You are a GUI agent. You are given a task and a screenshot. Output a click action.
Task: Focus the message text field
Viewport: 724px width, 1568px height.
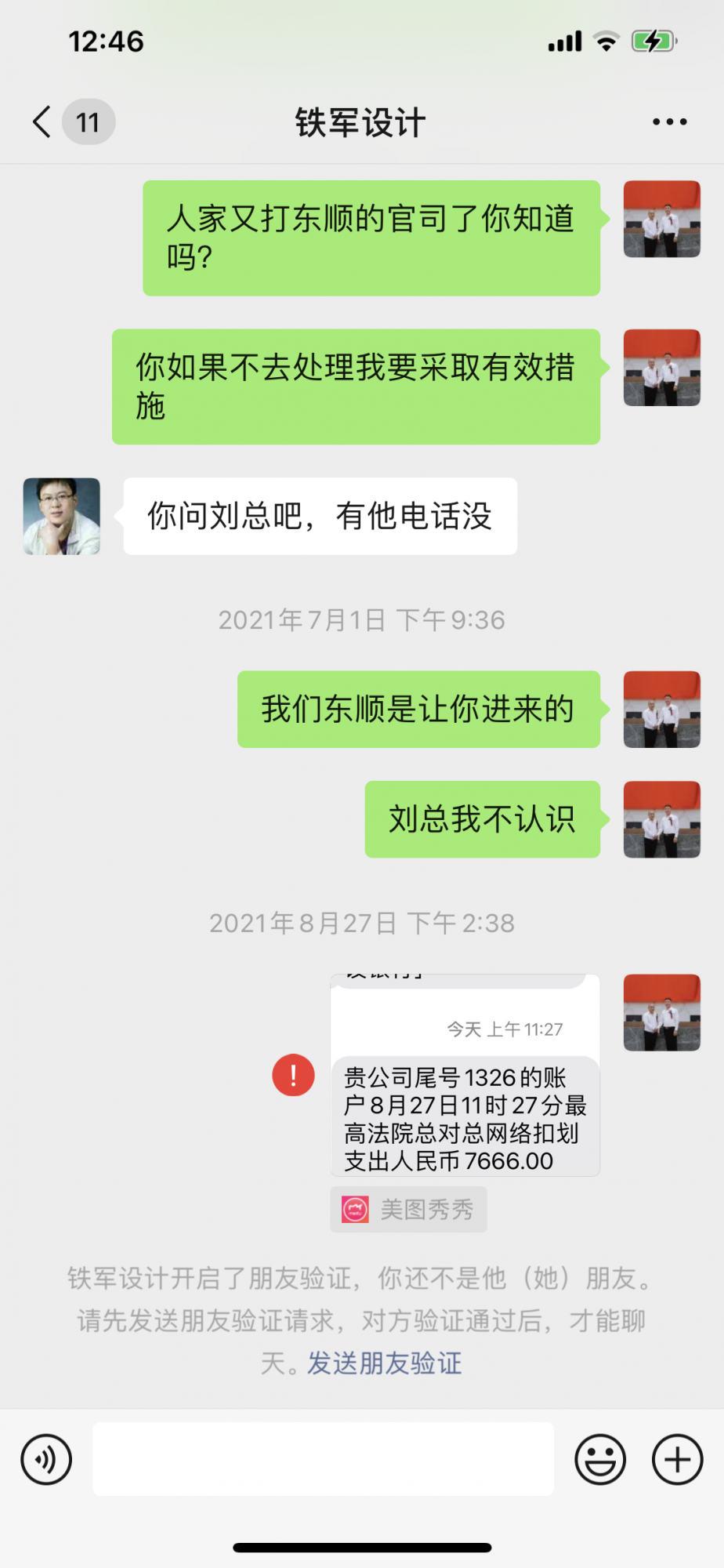[323, 1460]
